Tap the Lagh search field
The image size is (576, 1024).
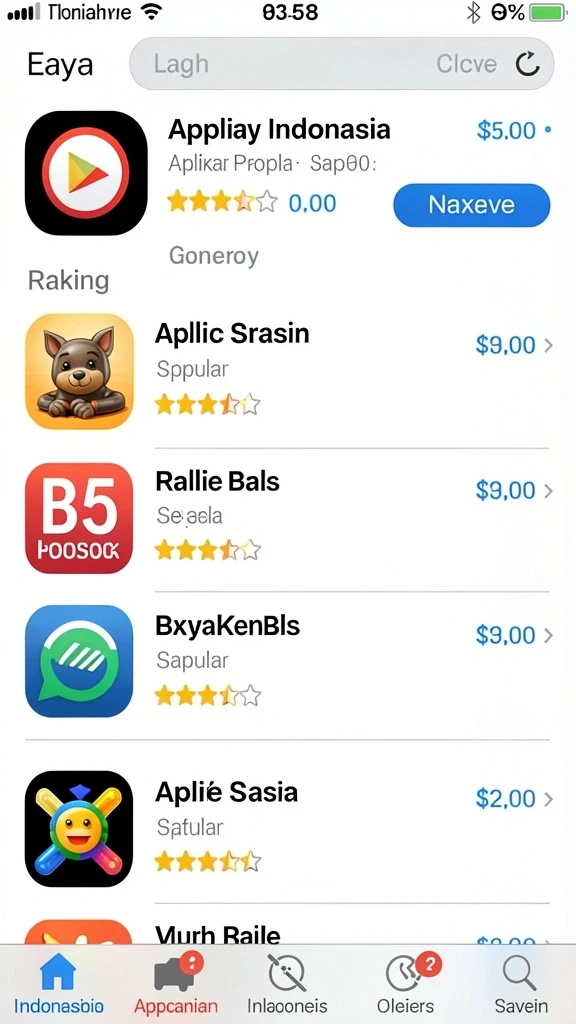[x=342, y=64]
